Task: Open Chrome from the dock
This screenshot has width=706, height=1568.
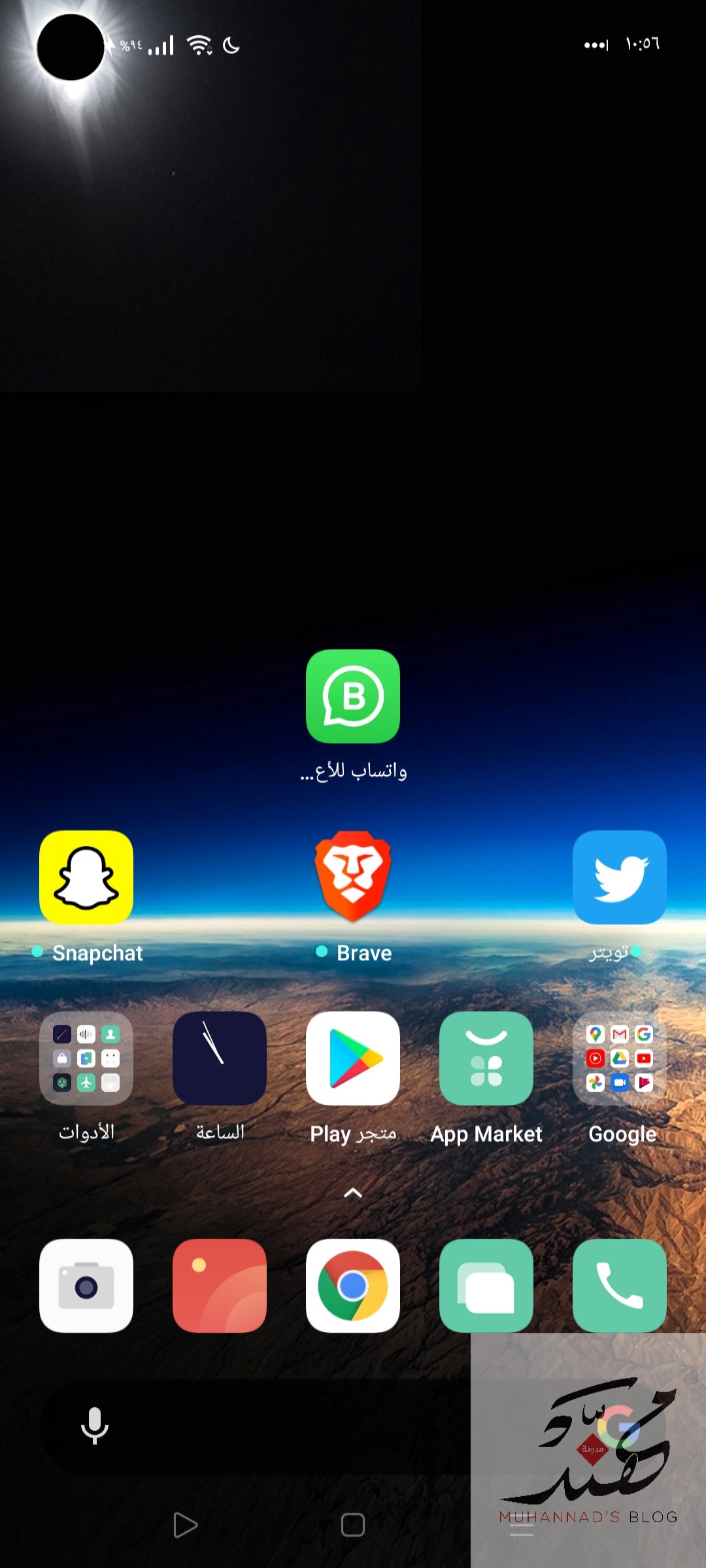Action: [x=353, y=1286]
